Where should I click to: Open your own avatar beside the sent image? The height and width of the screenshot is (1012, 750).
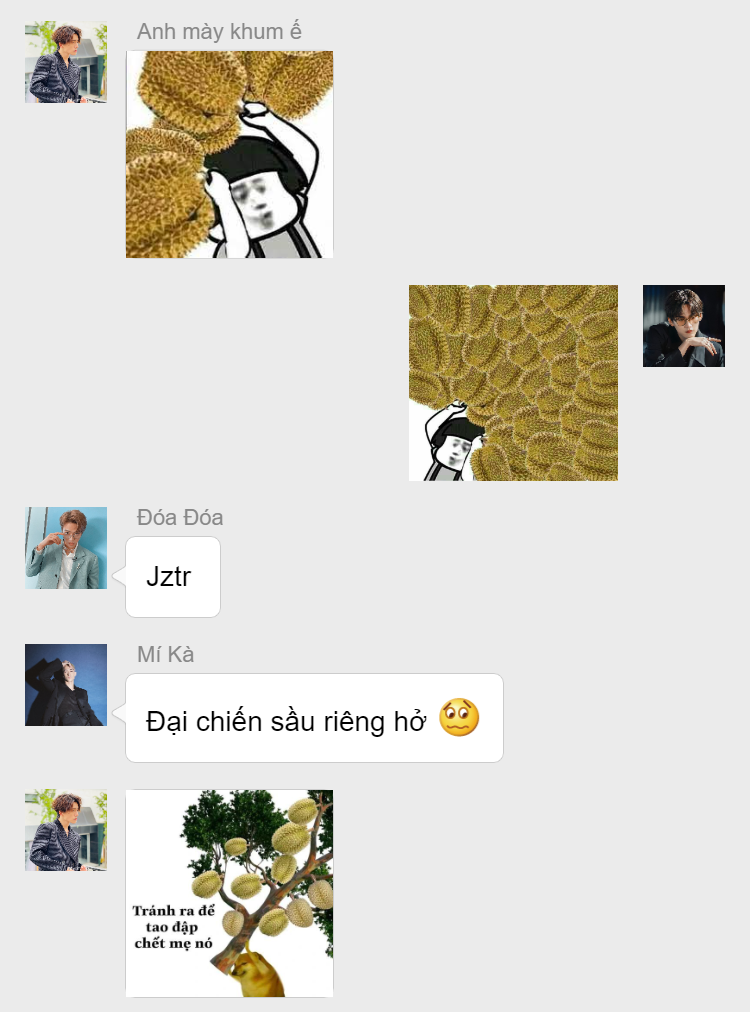click(683, 326)
